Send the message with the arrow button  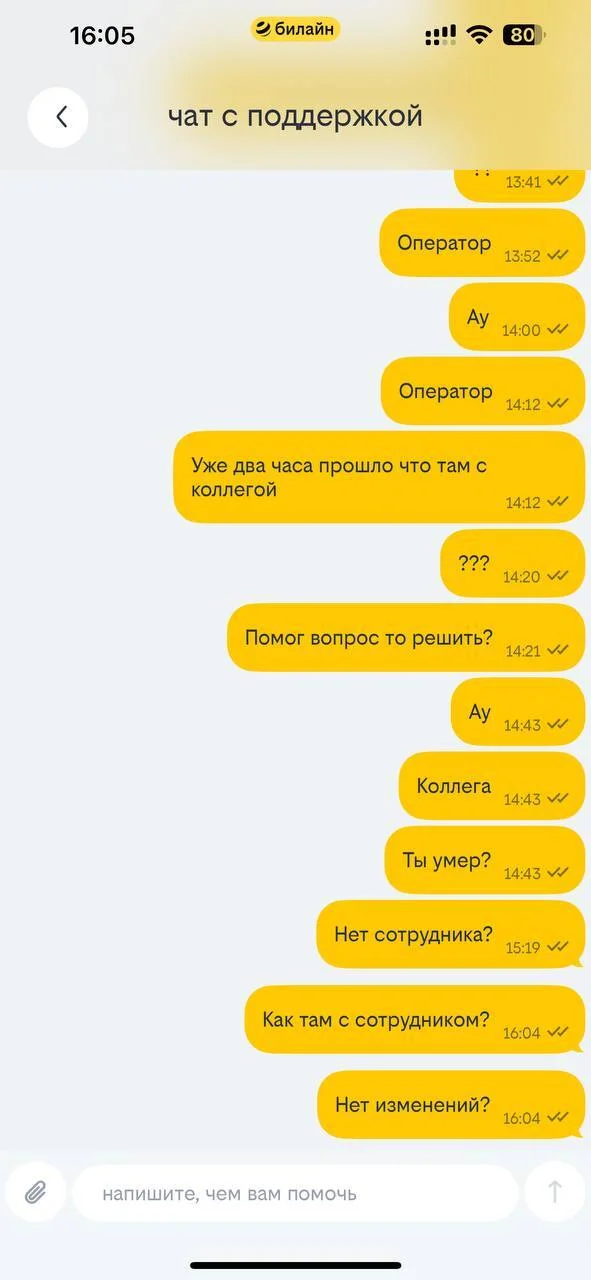click(x=555, y=1192)
